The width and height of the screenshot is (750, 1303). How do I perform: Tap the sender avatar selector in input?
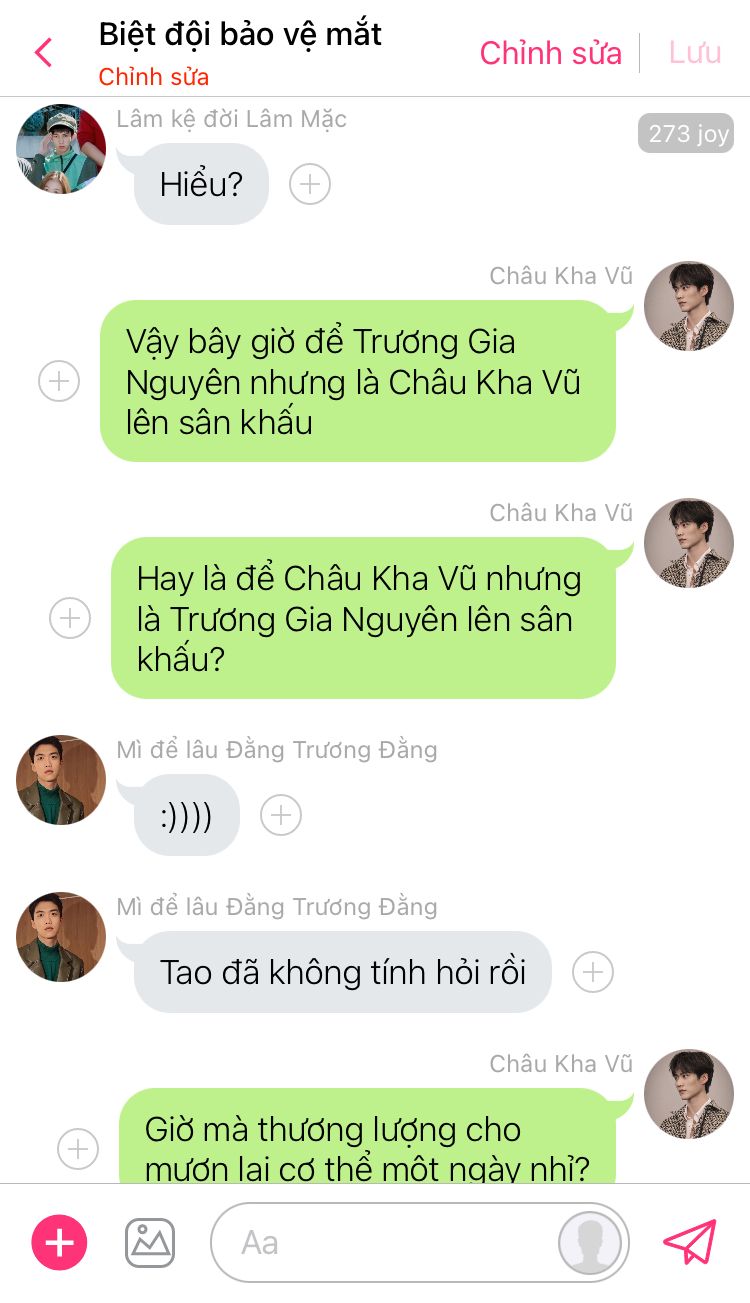click(590, 1243)
